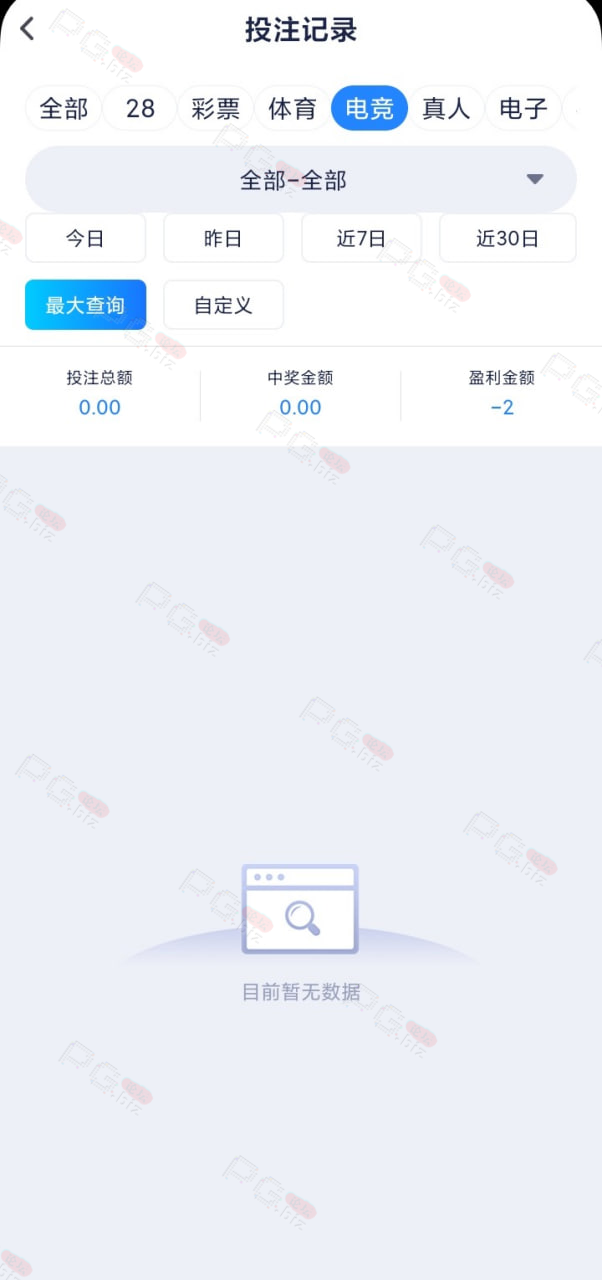Select the 电竞 tab
Screen dimensions: 602x1280
[x=369, y=108]
